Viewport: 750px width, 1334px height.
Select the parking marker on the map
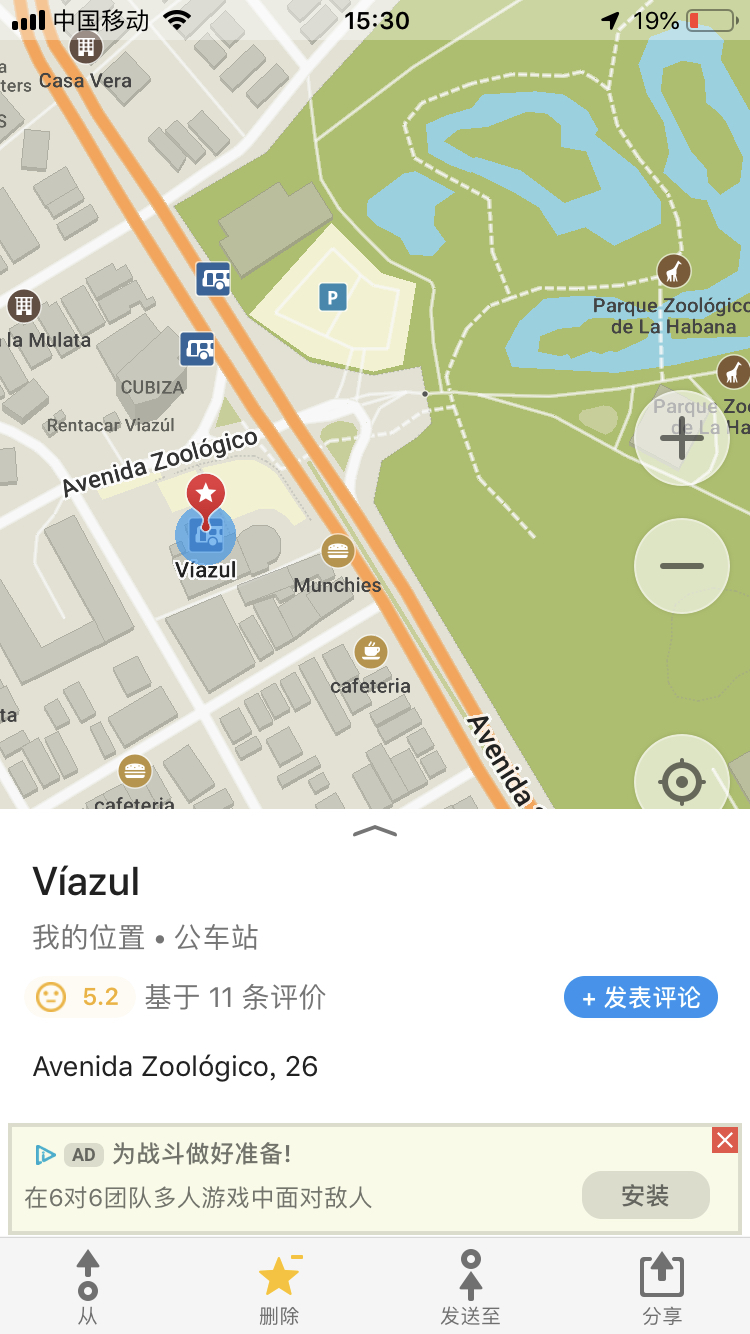332,296
